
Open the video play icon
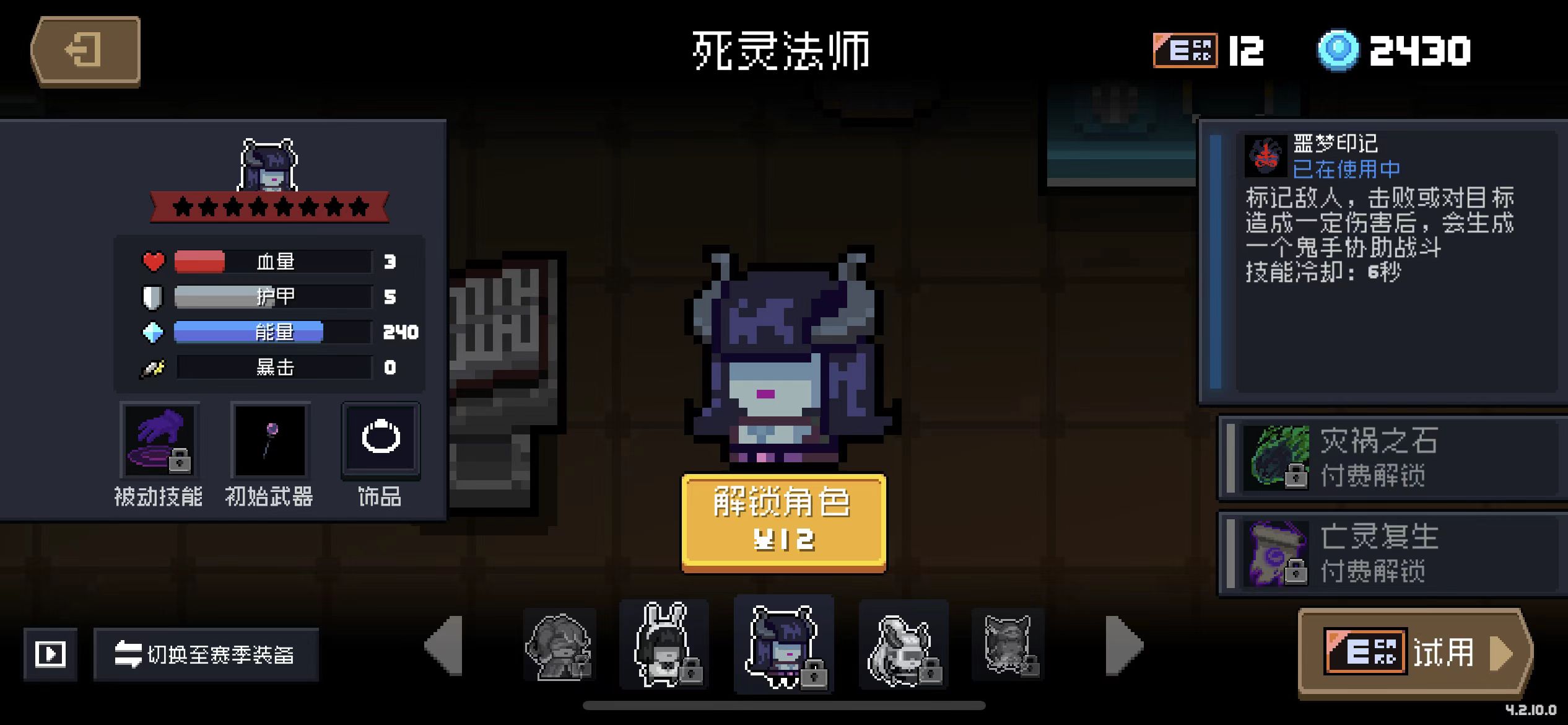pyautogui.click(x=50, y=654)
